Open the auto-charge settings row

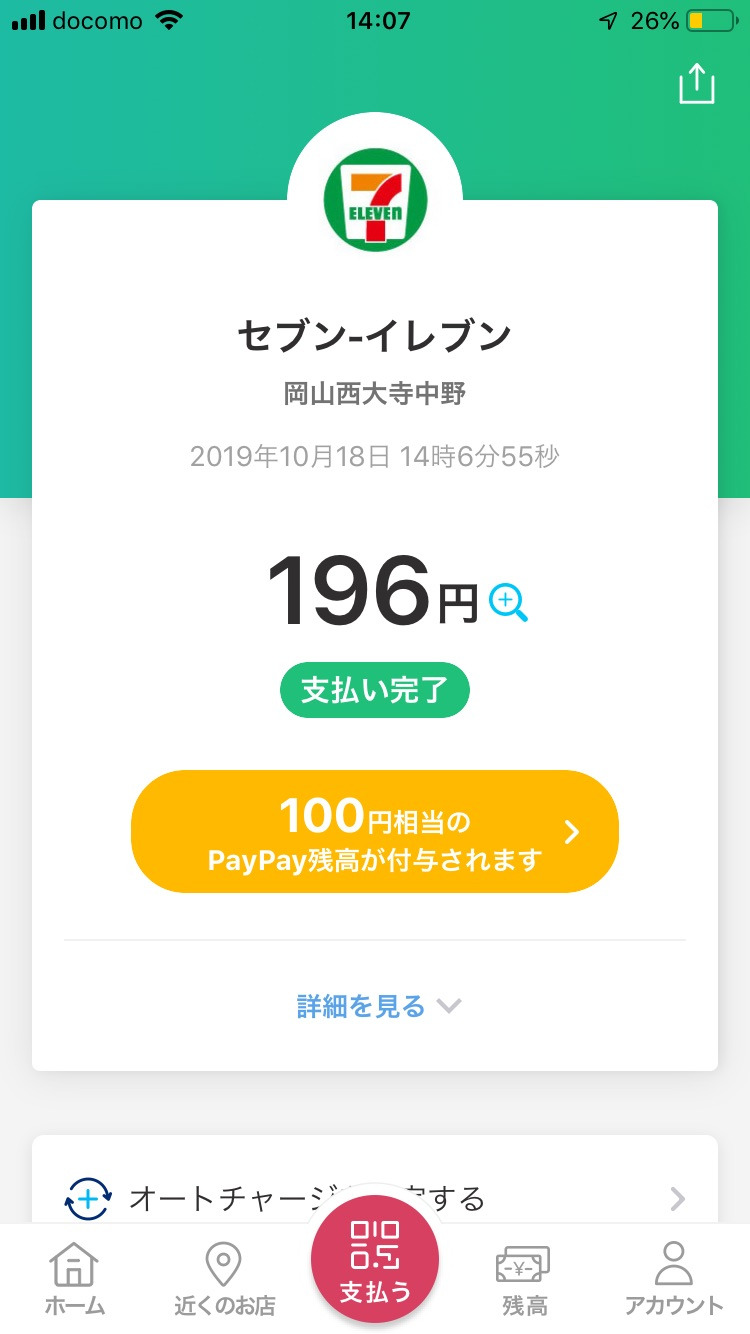point(375,1196)
